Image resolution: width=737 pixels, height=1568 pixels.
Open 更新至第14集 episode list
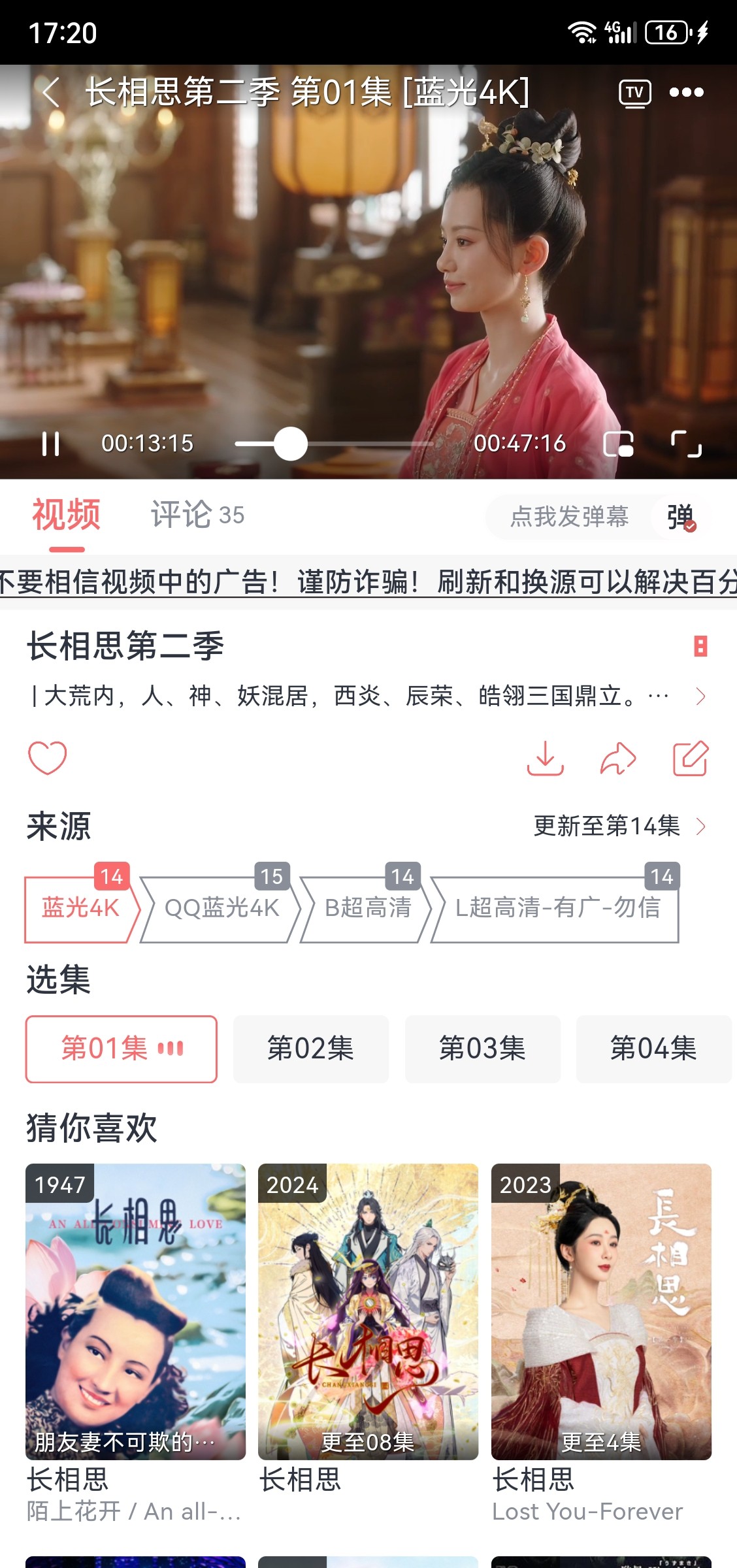coord(619,826)
